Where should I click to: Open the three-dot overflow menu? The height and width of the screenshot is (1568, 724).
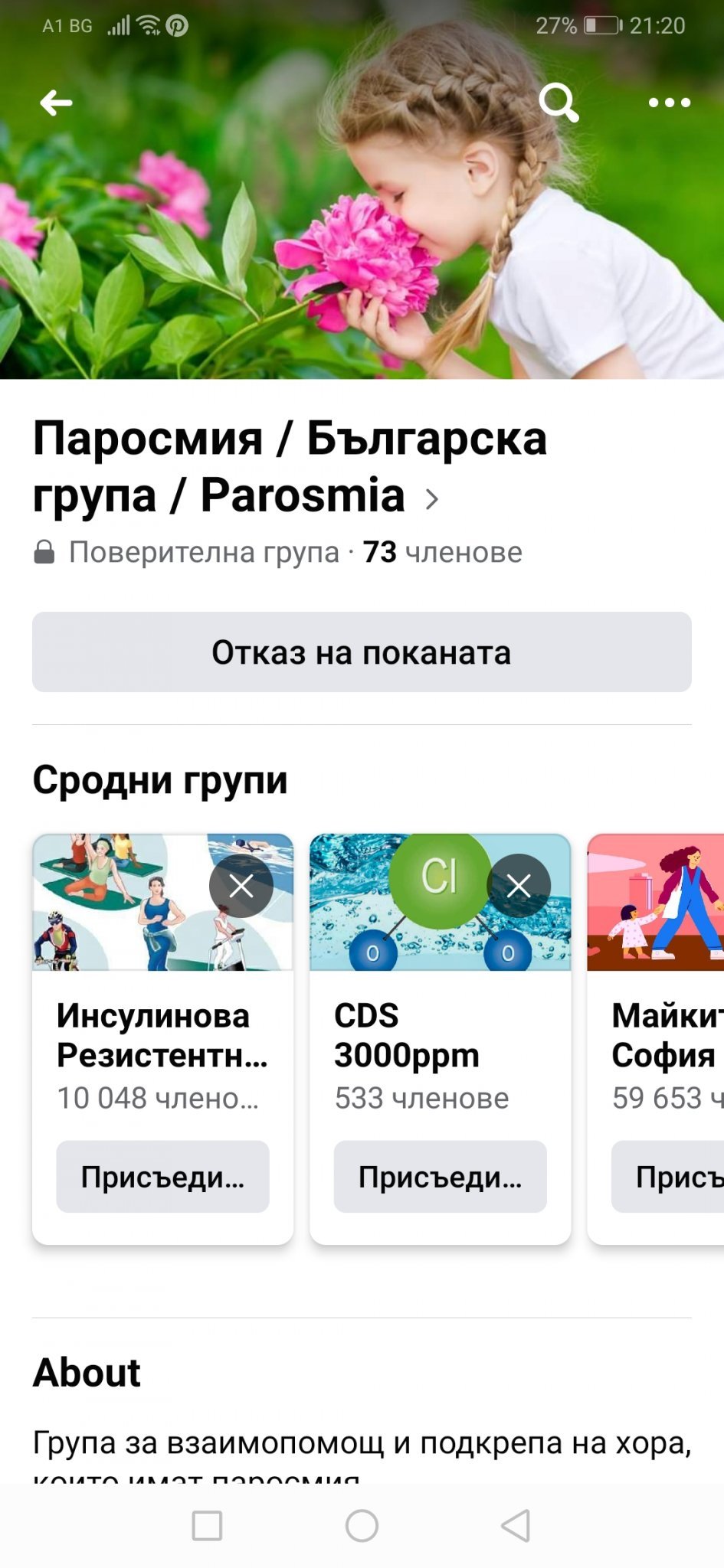670,103
